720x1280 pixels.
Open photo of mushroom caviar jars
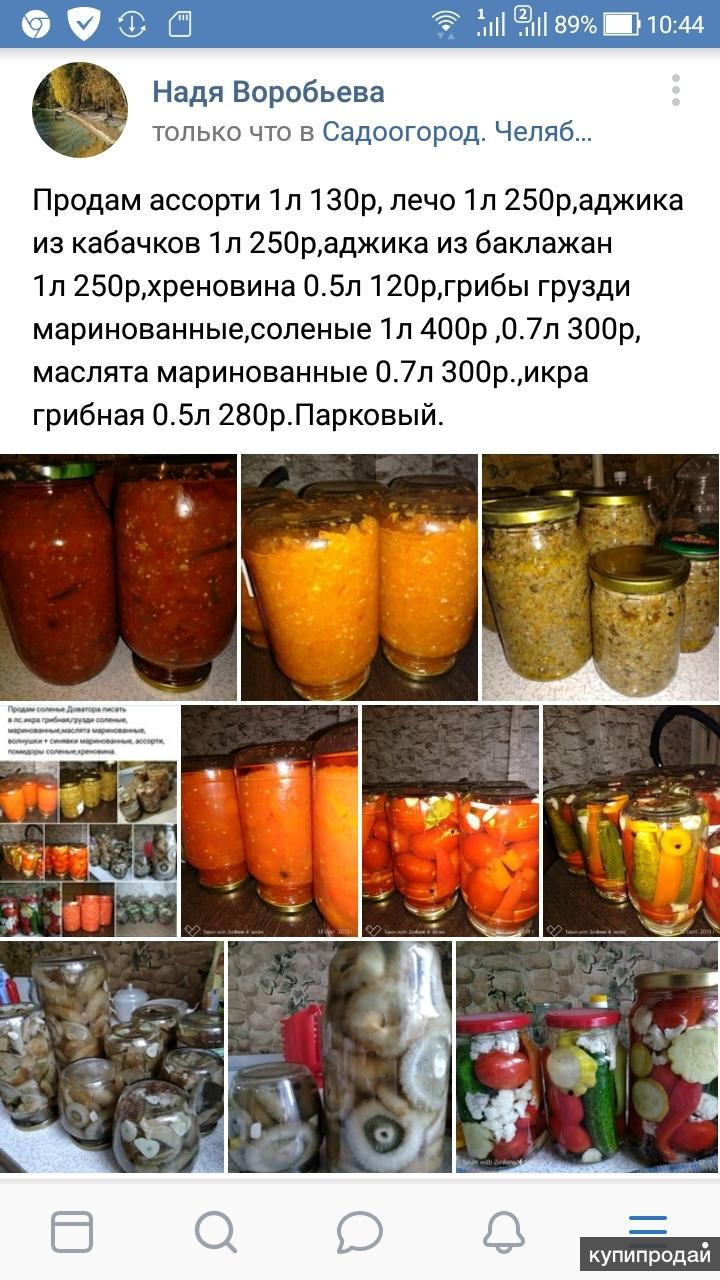point(600,577)
